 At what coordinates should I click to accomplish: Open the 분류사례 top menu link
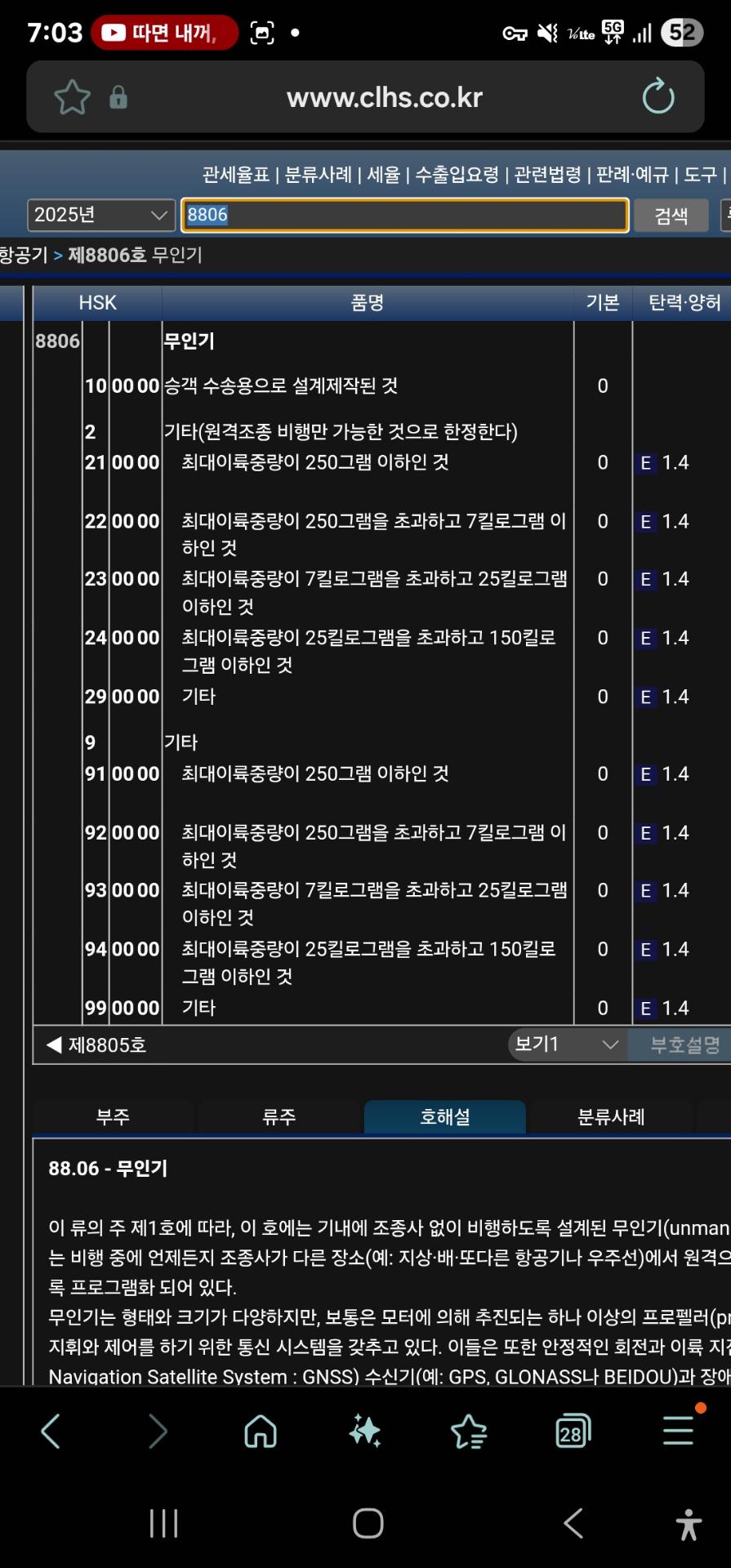[318, 175]
